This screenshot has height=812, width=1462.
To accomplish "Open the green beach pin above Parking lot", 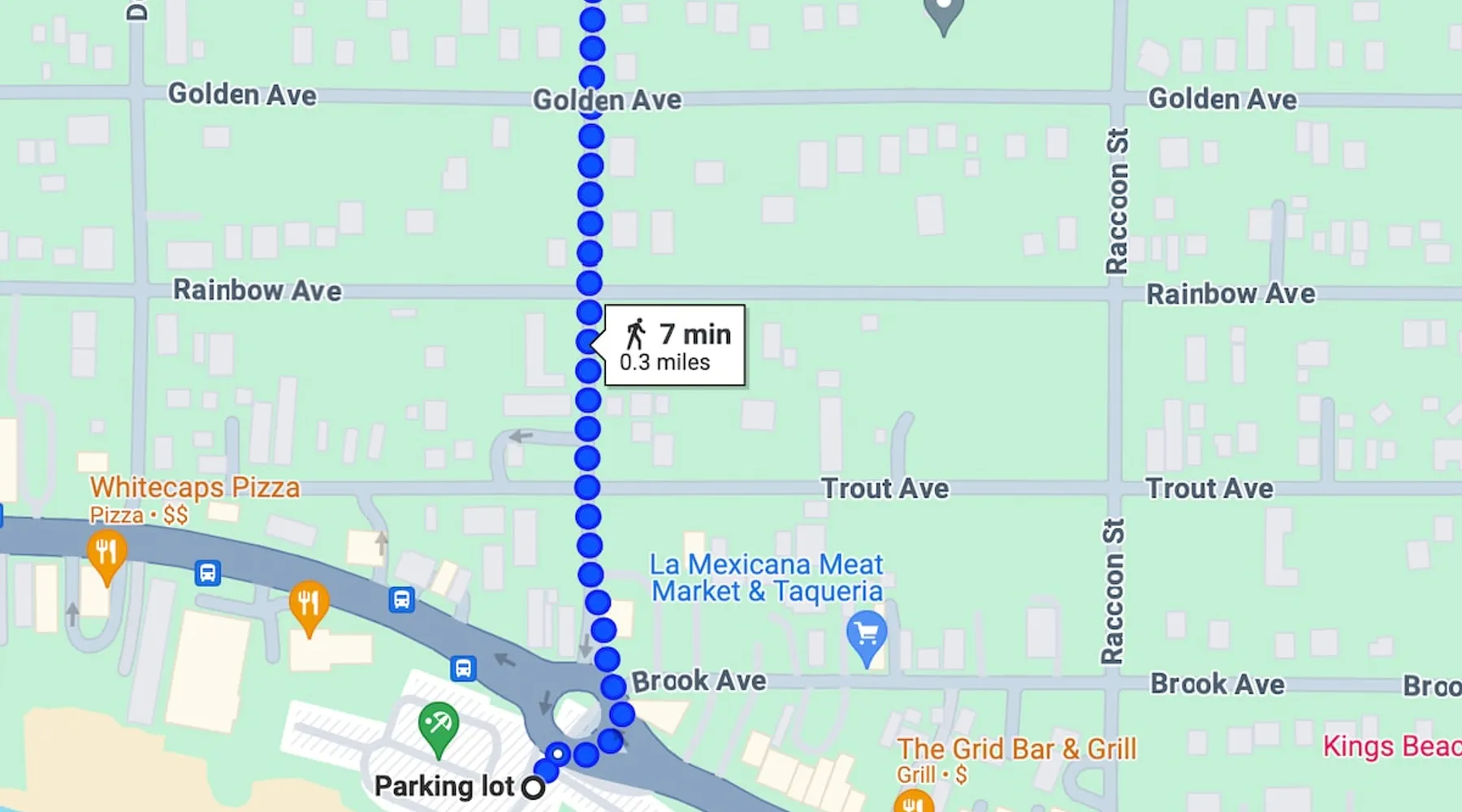I will (439, 725).
